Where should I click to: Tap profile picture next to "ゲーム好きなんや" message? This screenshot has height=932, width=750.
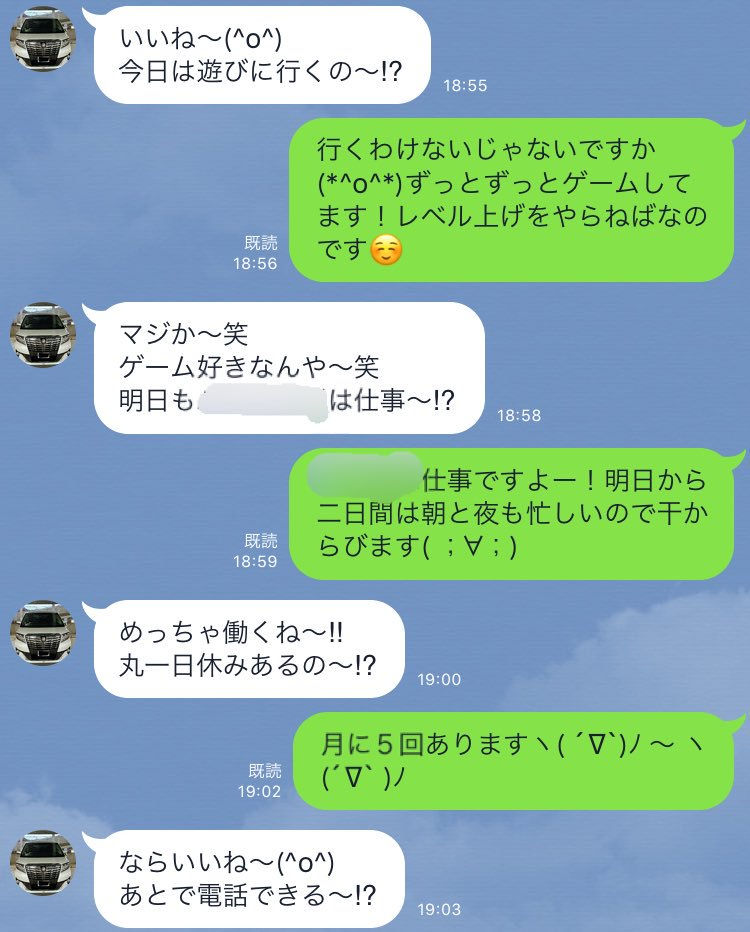click(43, 335)
